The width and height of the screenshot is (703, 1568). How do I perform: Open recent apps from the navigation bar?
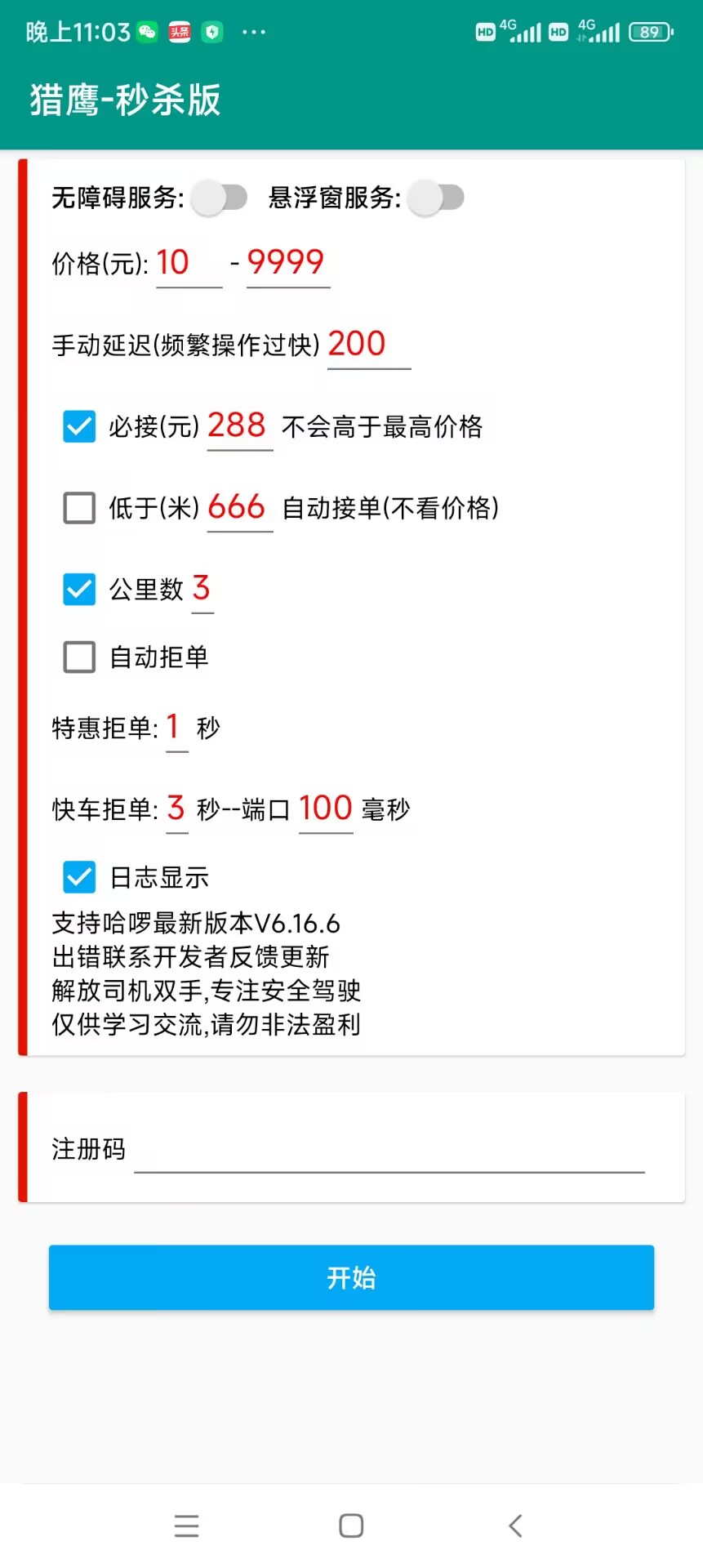coord(187,1526)
